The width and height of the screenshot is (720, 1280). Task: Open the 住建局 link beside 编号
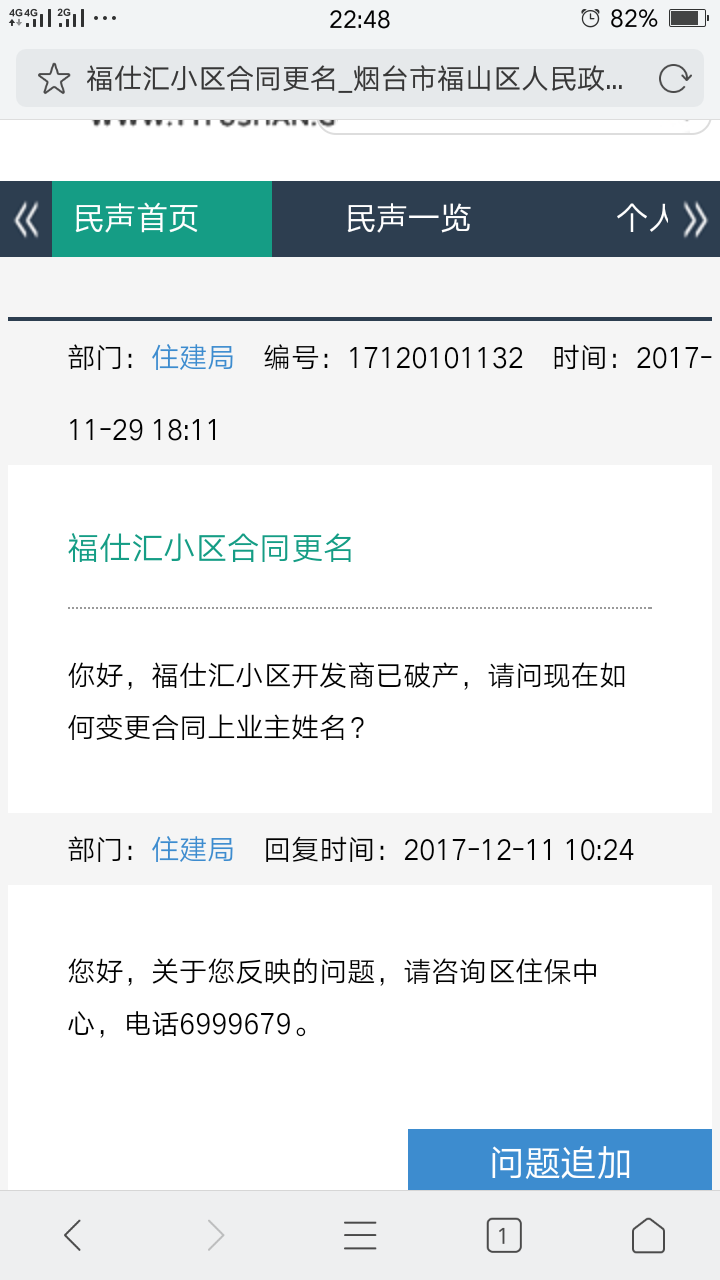[x=193, y=358]
